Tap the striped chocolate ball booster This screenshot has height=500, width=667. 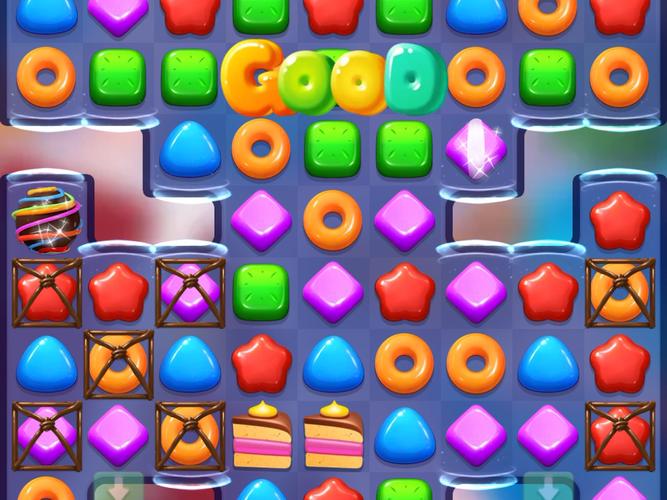click(46, 218)
